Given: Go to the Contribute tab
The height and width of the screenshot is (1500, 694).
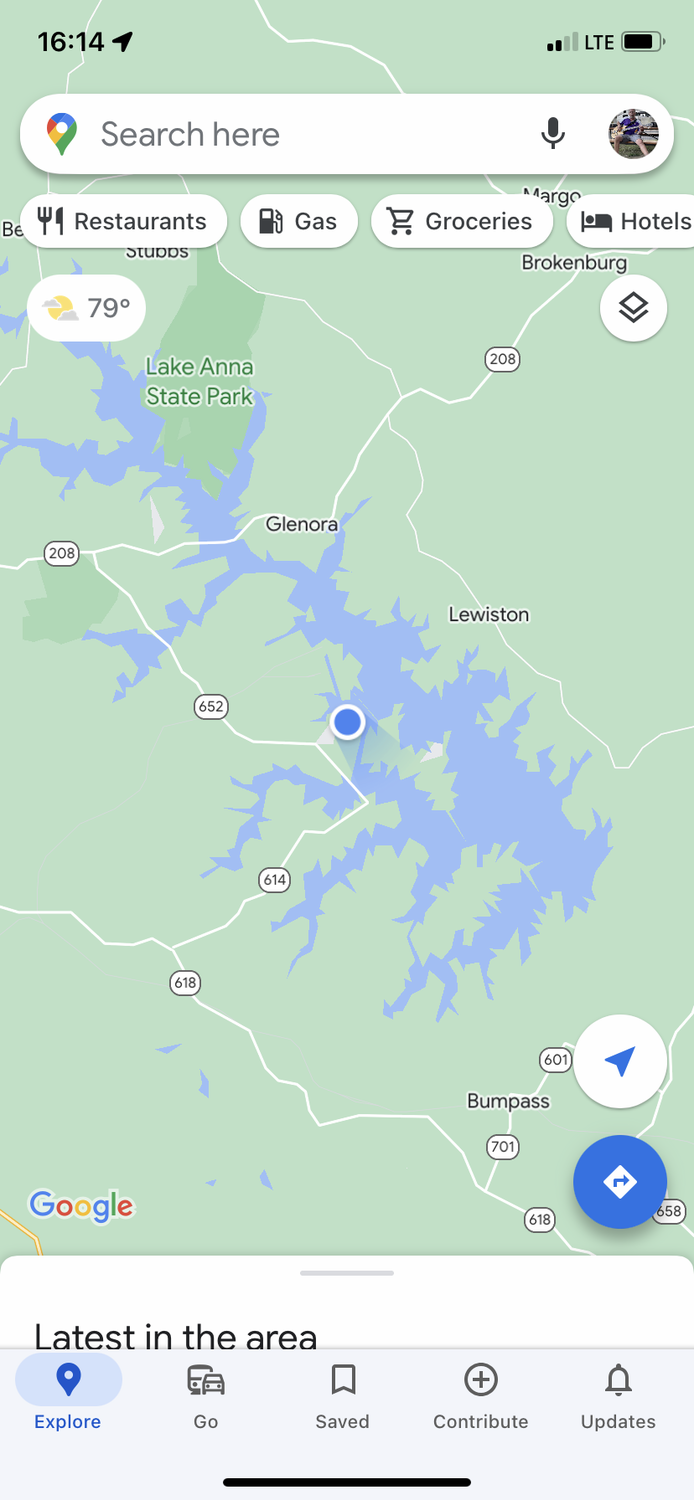Looking at the screenshot, I should pyautogui.click(x=481, y=1396).
